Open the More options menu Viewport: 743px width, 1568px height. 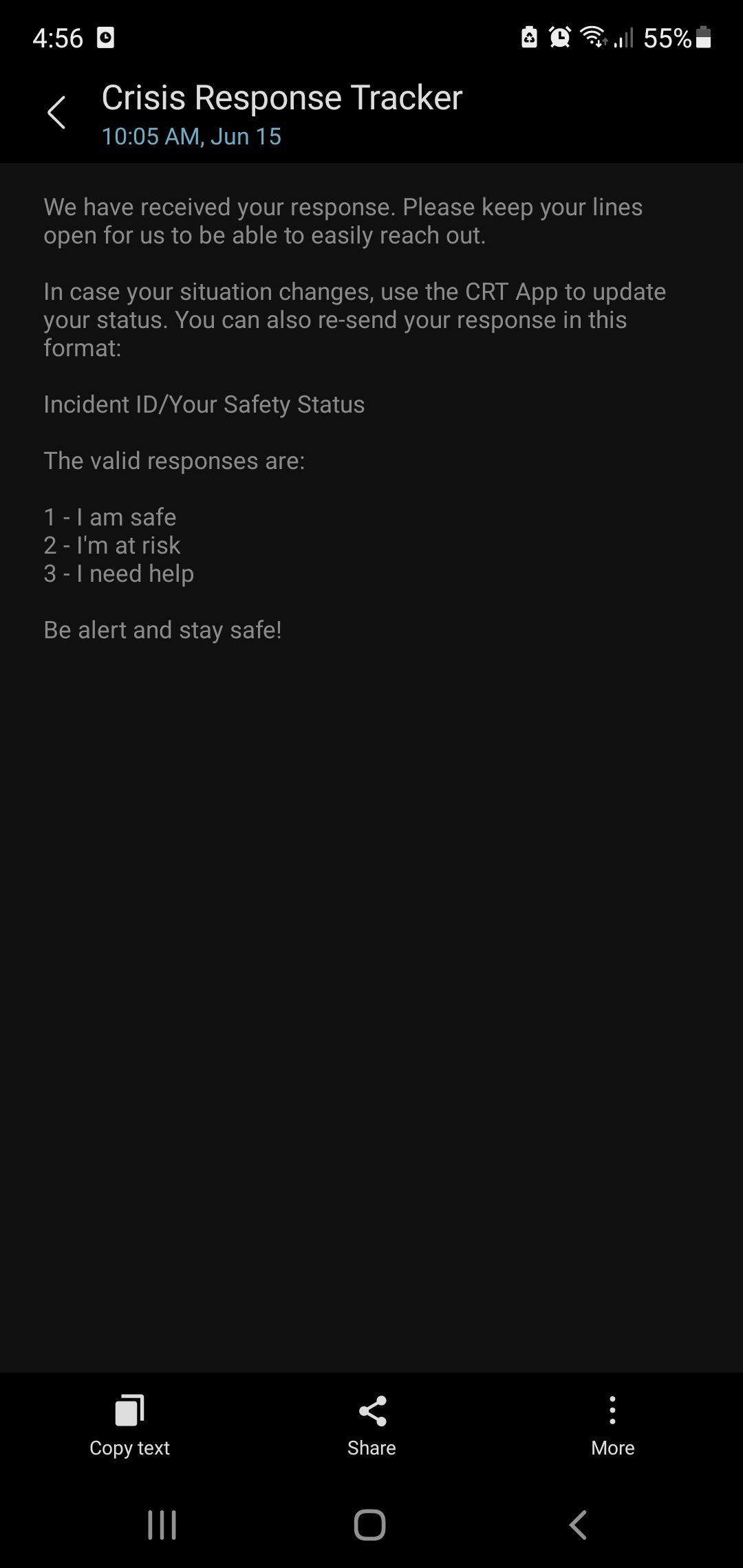[612, 1425]
